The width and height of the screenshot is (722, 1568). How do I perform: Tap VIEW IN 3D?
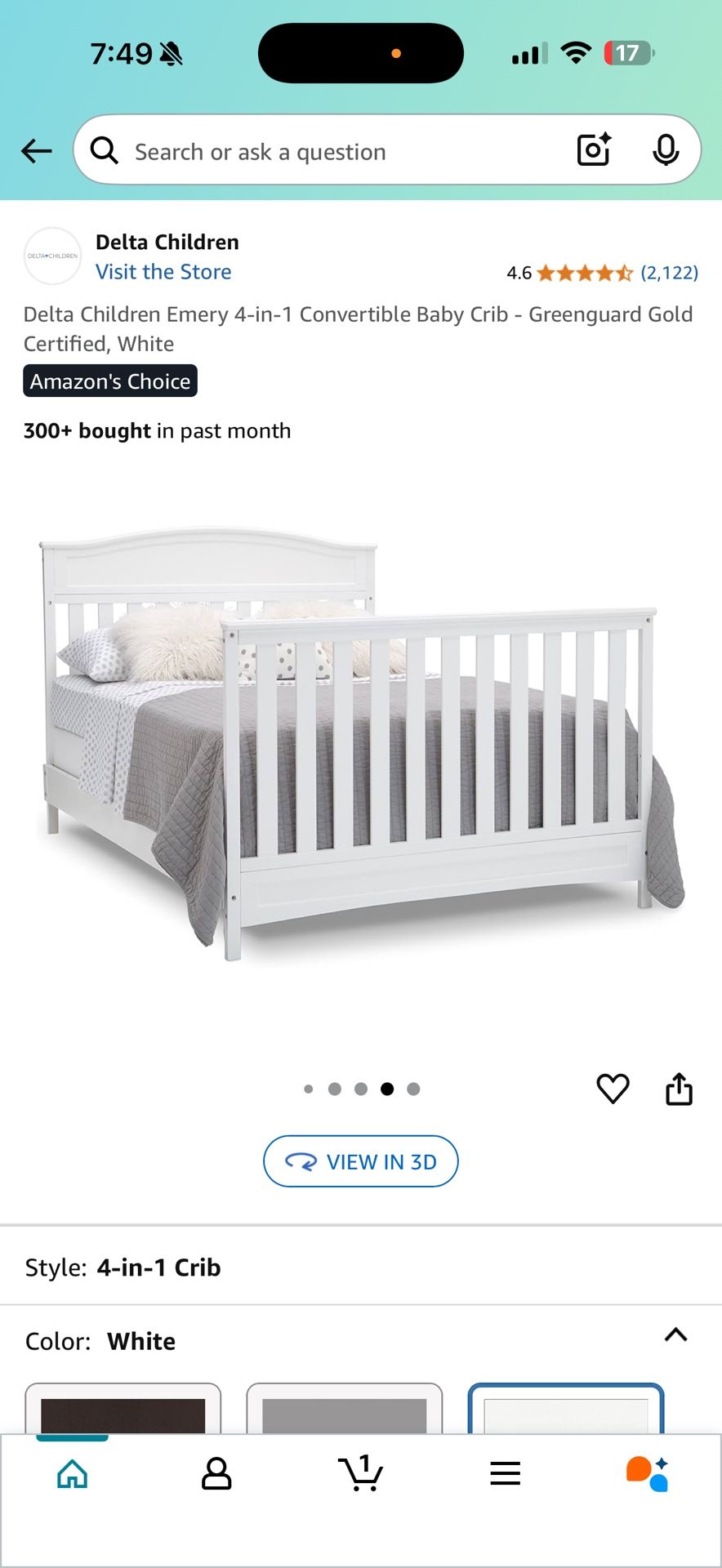361,1160
